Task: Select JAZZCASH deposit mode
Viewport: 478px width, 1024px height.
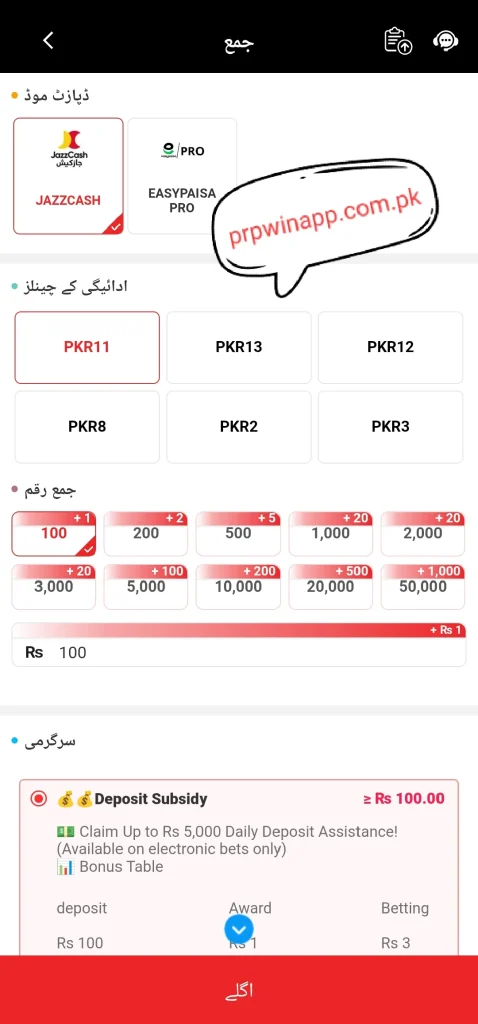Action: point(68,176)
